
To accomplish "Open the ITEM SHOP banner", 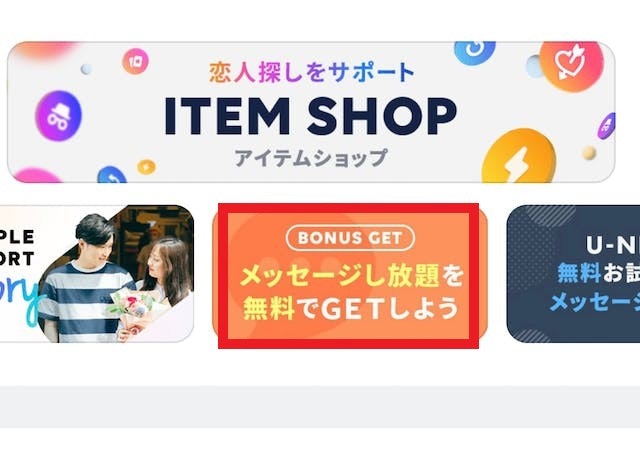I will click(x=310, y=112).
